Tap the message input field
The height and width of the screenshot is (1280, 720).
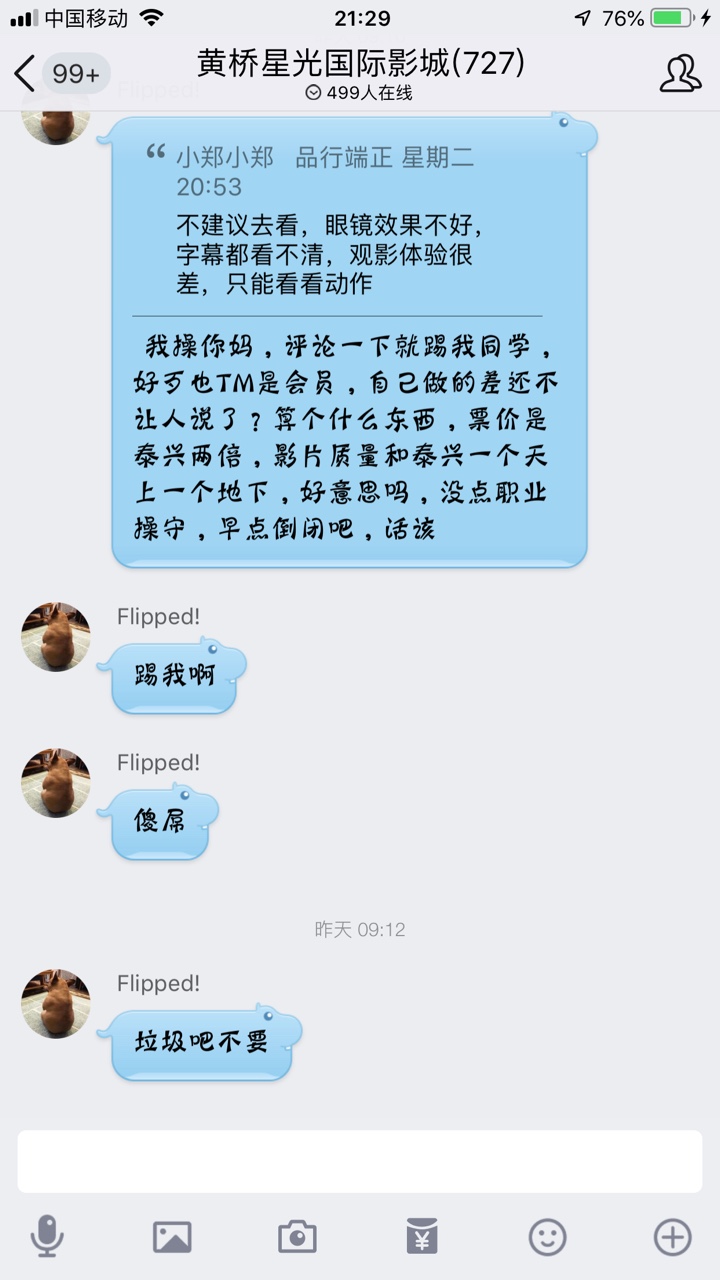(360, 1161)
